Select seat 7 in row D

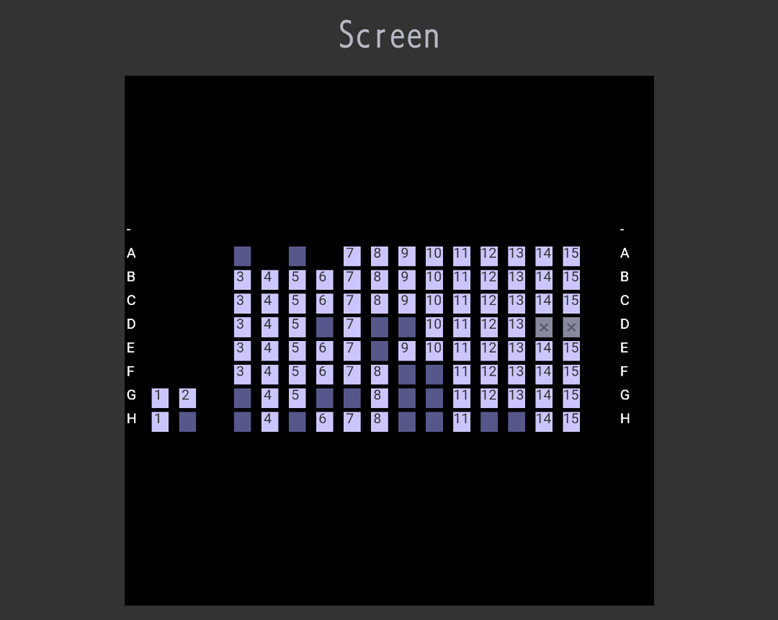pos(352,327)
